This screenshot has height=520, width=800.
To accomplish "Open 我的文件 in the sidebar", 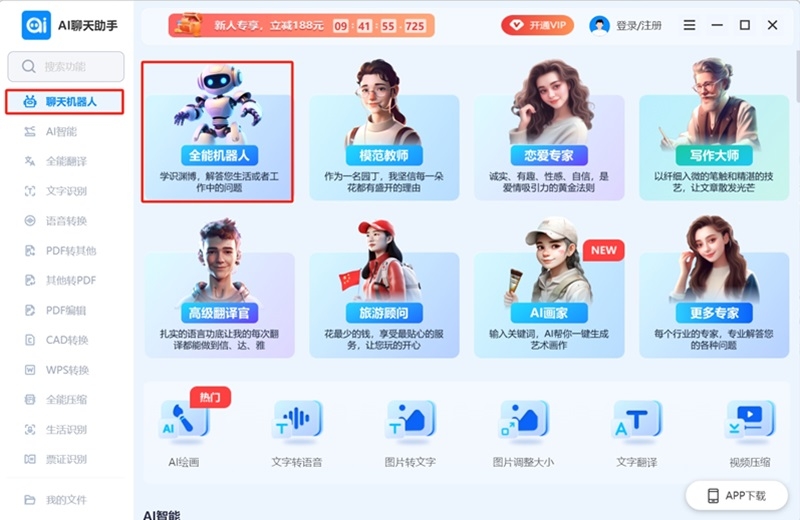I will tap(64, 499).
